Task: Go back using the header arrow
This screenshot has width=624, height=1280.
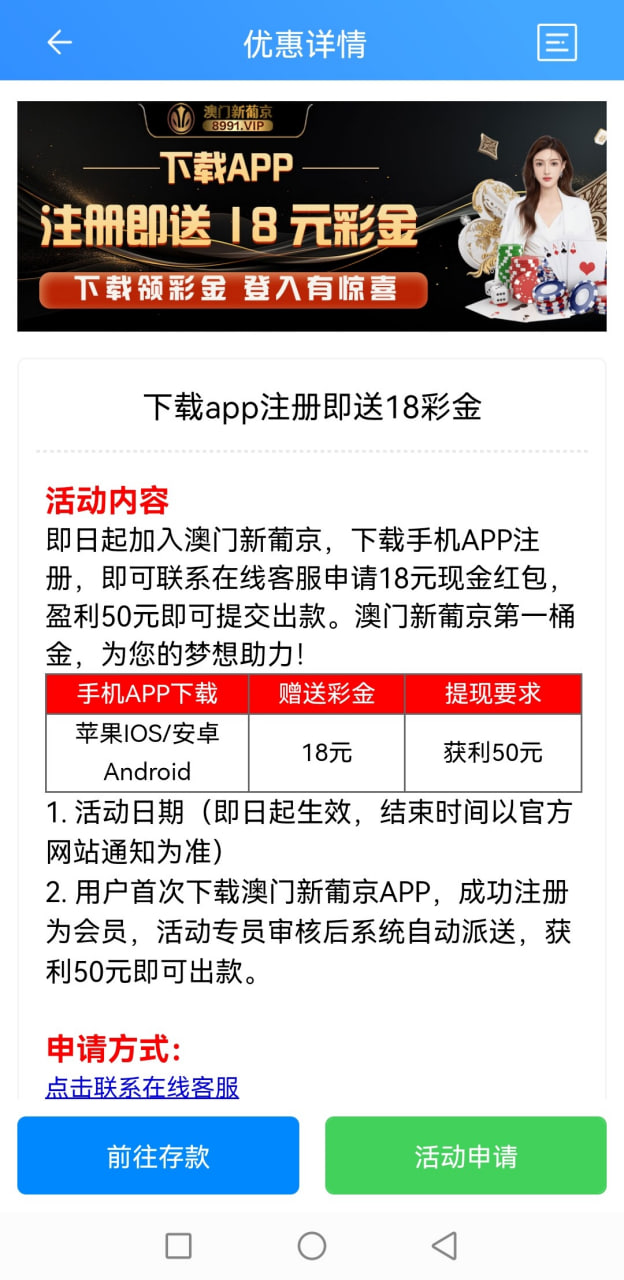Action: click(60, 42)
